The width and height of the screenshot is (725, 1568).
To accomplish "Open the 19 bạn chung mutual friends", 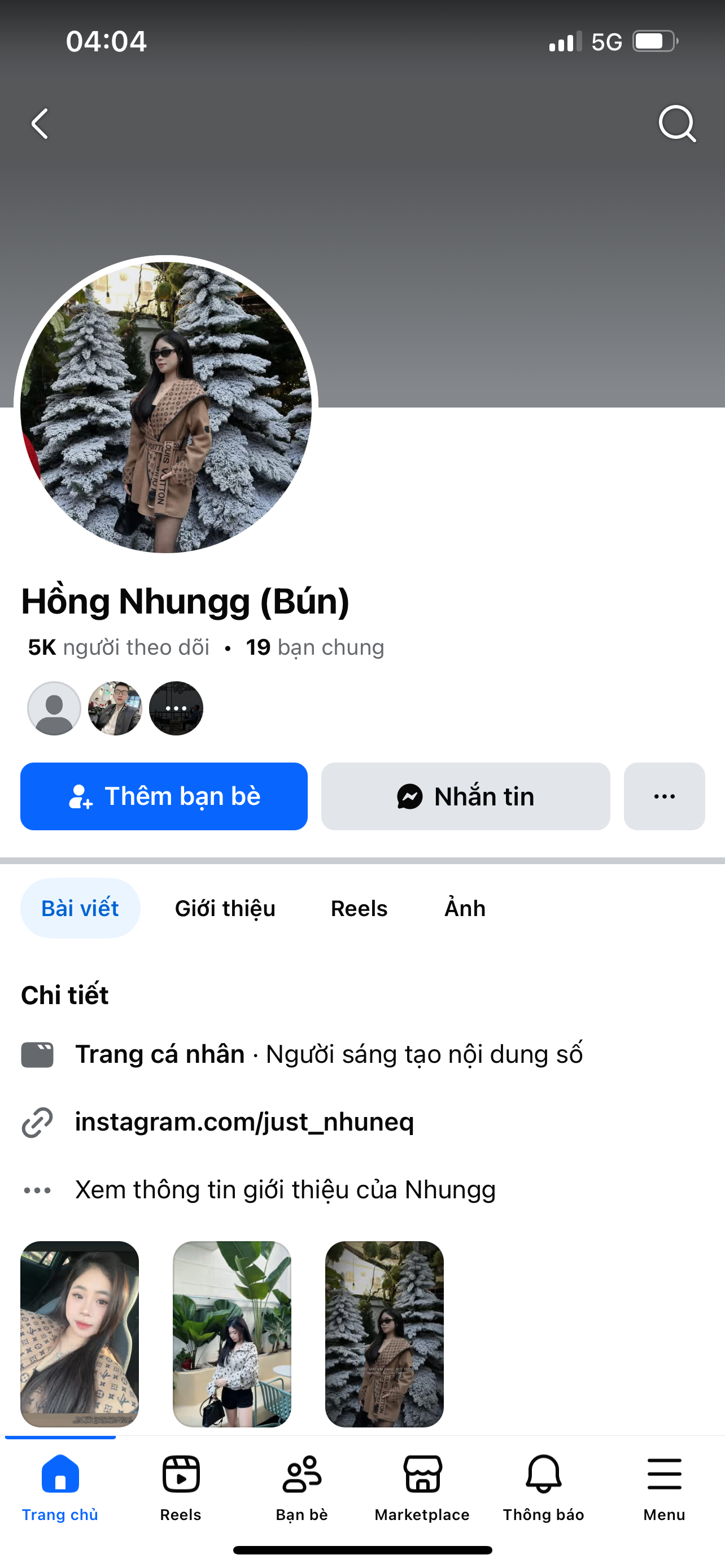I will coord(315,647).
